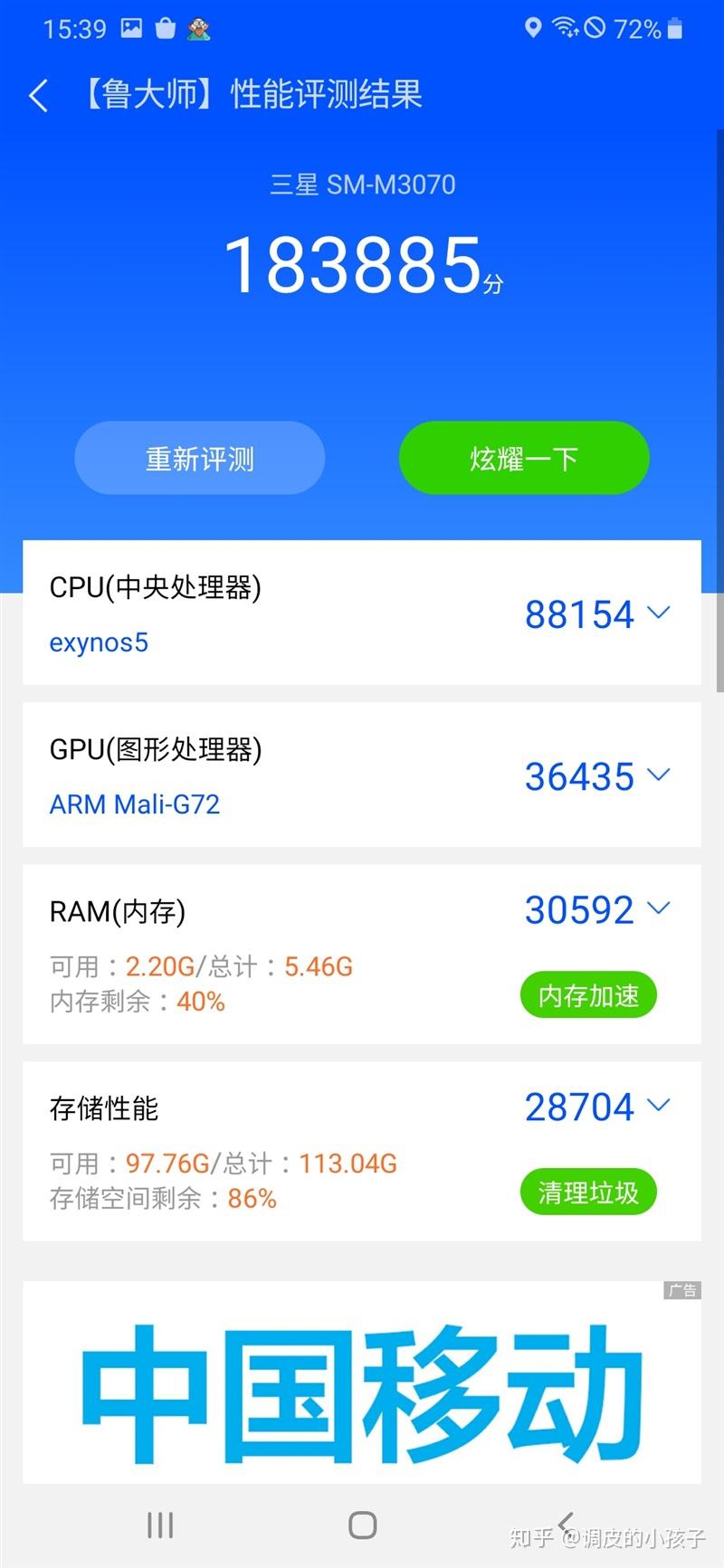Tap the shopping bag notification icon
Image resolution: width=724 pixels, height=1568 pixels.
point(165,28)
